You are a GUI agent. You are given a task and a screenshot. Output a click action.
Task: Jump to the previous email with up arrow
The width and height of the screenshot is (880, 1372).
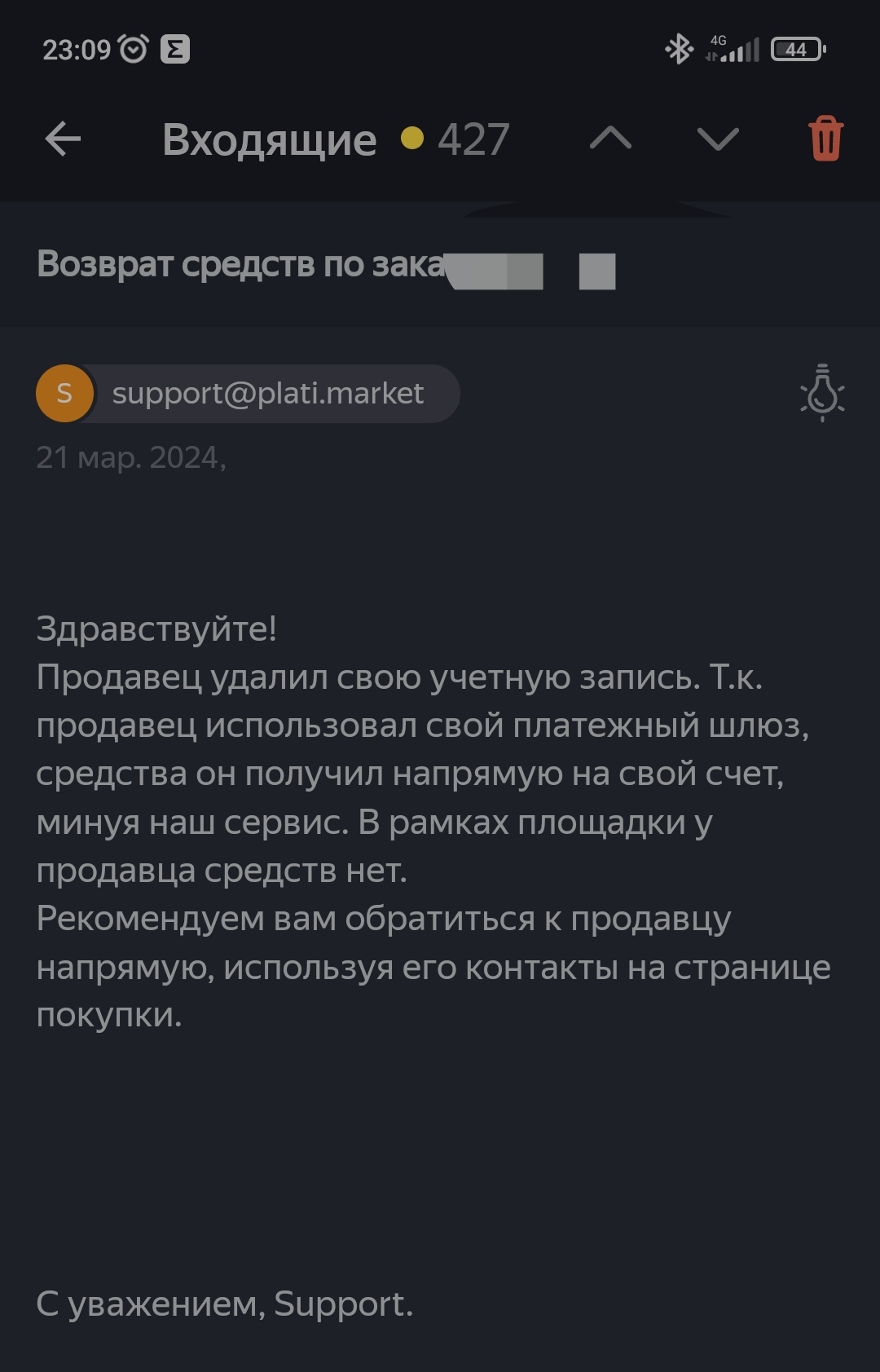click(610, 139)
